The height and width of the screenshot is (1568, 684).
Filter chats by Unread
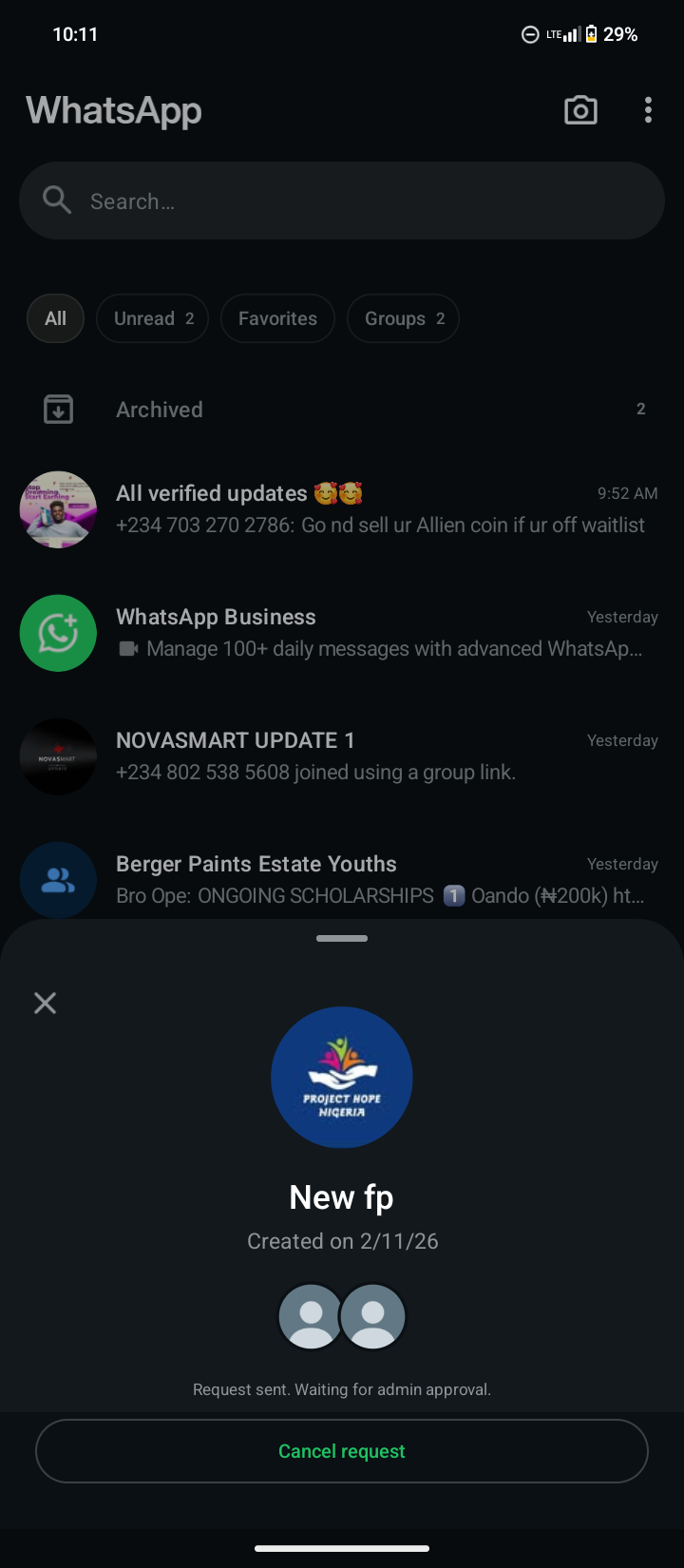152,318
